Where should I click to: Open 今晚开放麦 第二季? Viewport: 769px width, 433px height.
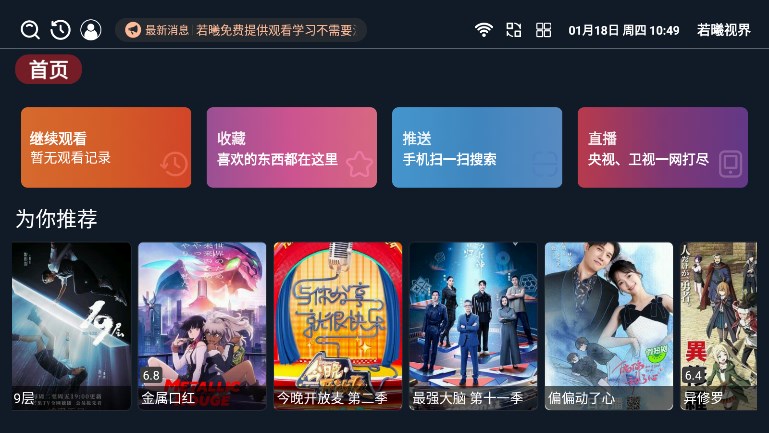(x=338, y=326)
